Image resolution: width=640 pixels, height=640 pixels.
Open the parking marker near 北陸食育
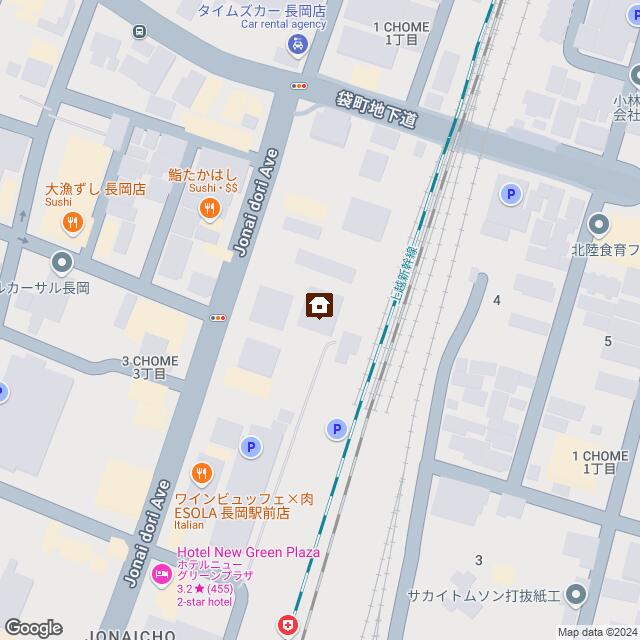513,194
